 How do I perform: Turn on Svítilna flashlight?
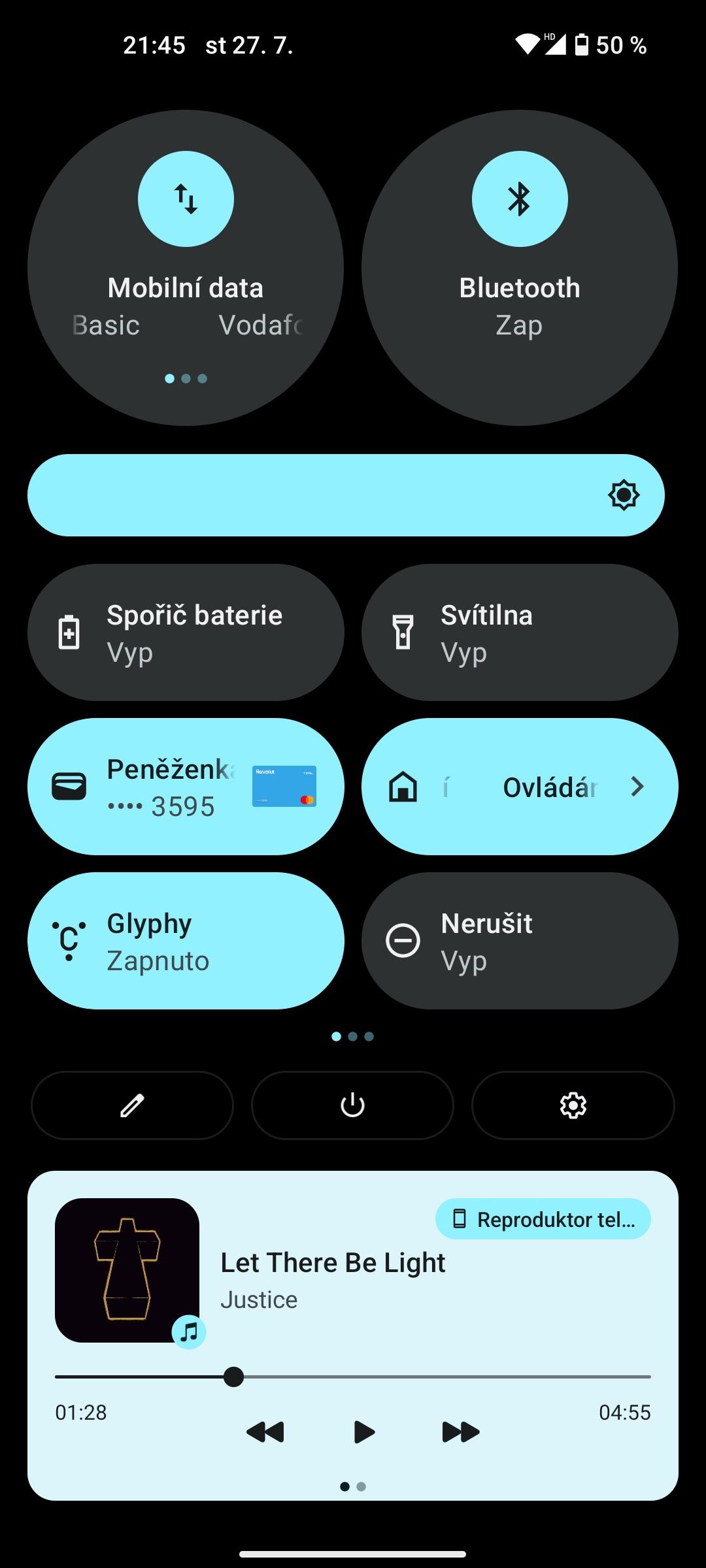tap(520, 632)
